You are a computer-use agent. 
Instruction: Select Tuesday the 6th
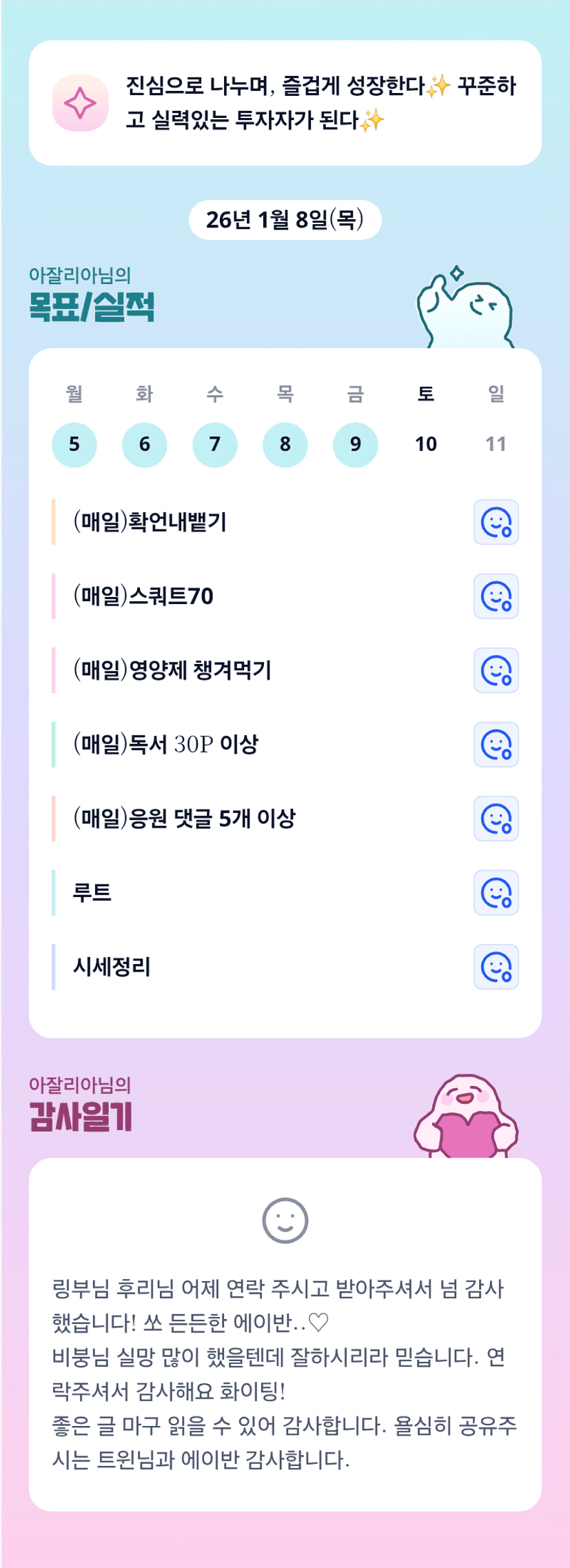145,445
